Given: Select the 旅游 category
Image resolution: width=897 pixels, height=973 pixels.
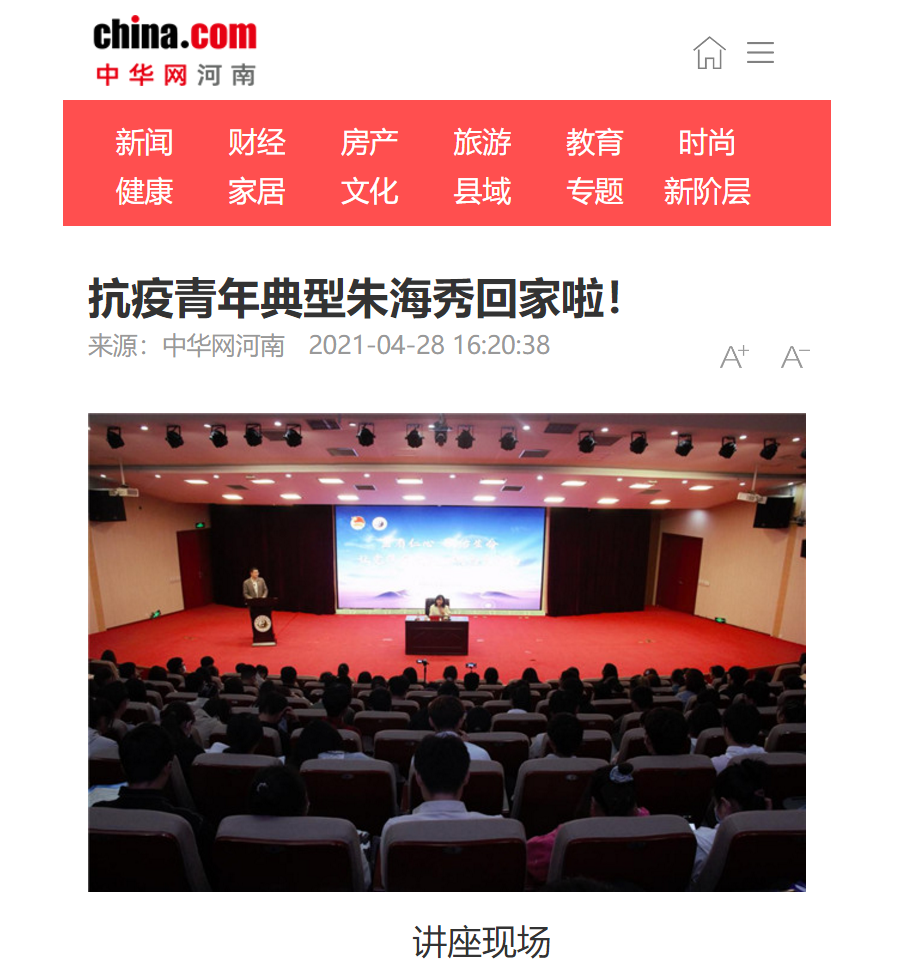Looking at the screenshot, I should coord(482,142).
